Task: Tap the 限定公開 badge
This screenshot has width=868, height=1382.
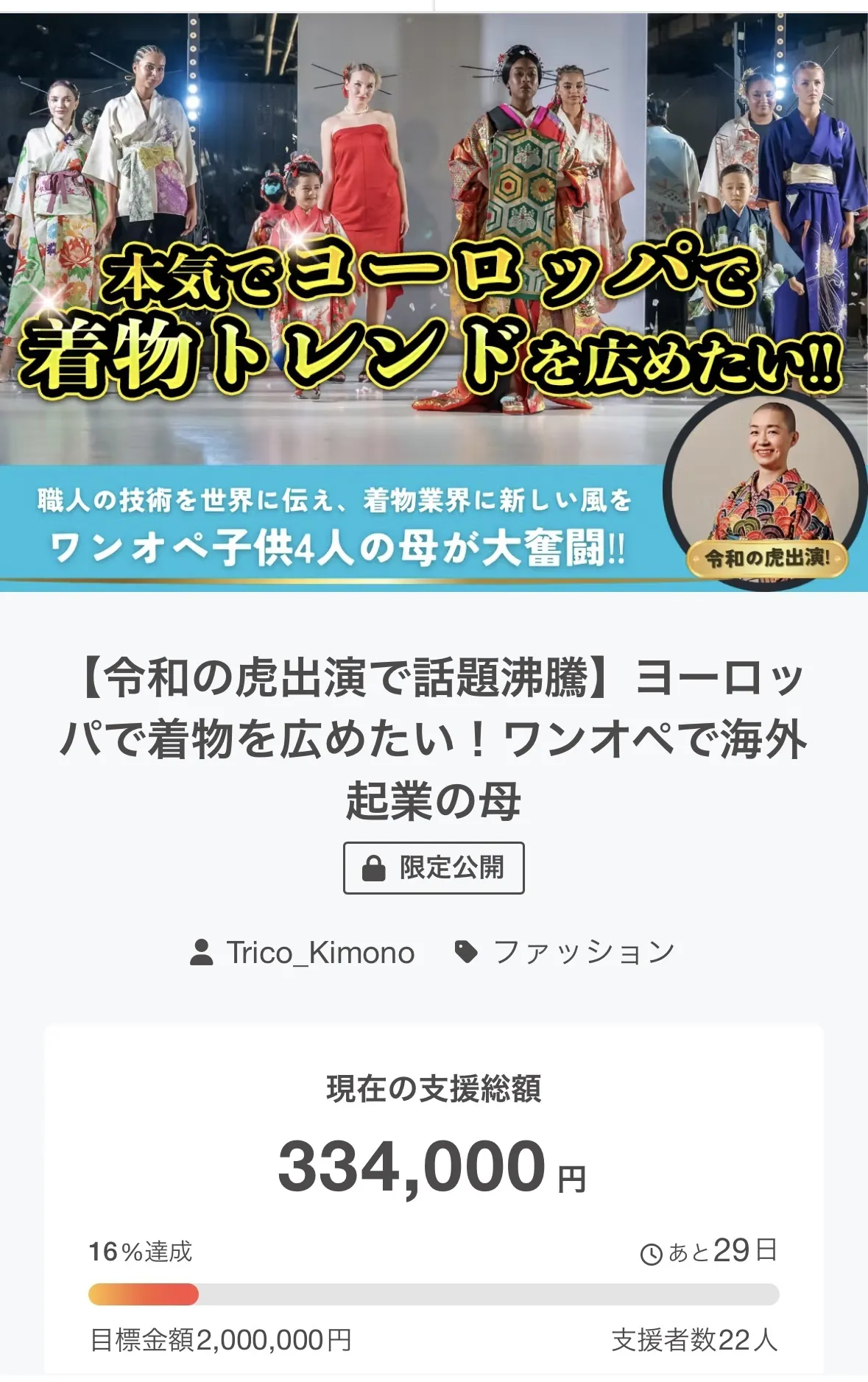Action: [434, 867]
